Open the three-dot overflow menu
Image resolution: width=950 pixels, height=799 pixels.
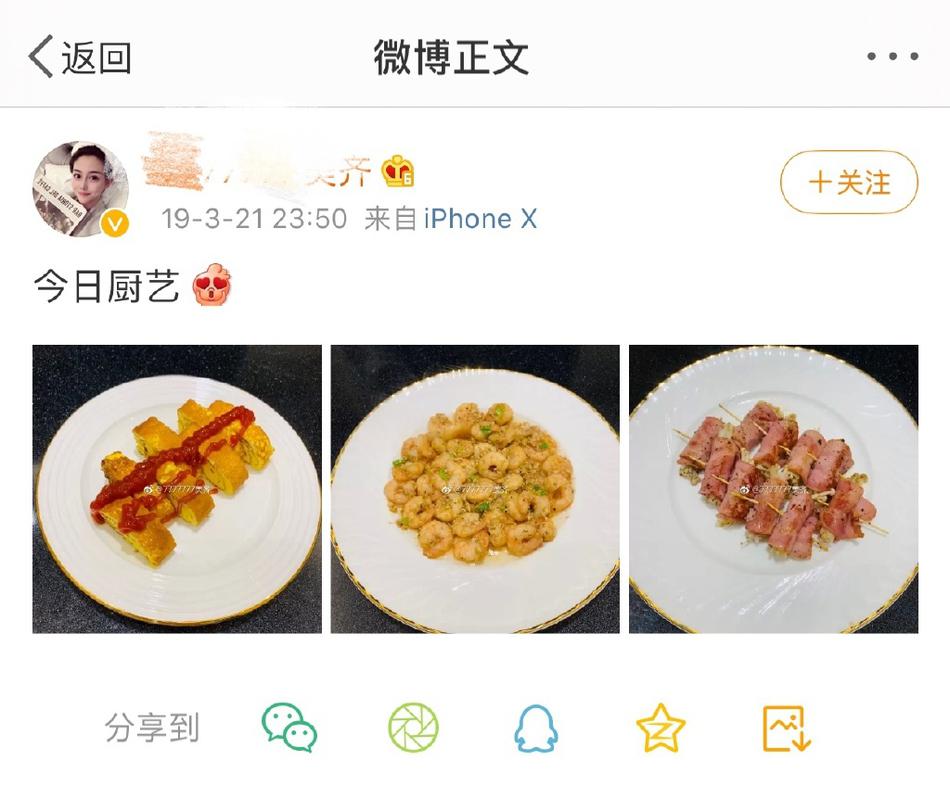pyautogui.click(x=891, y=57)
